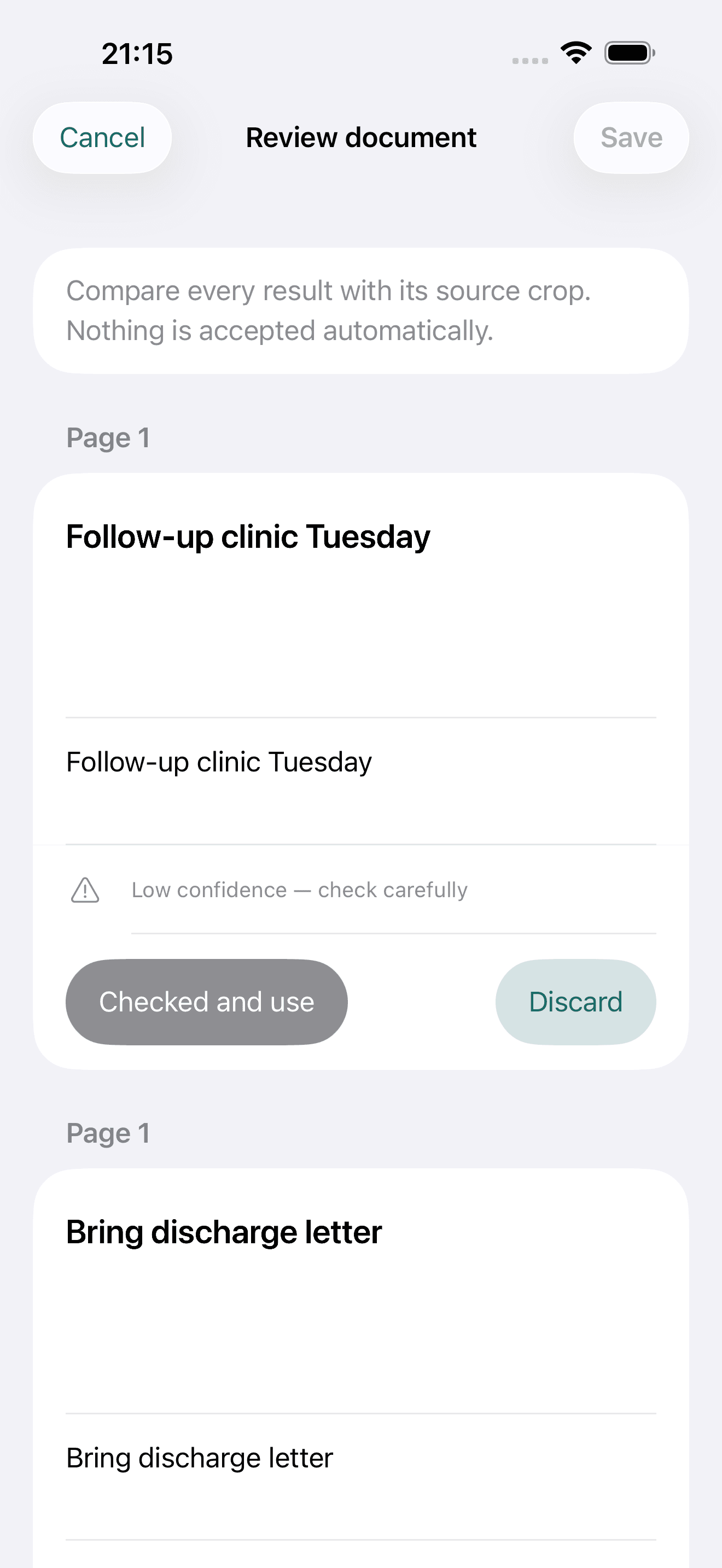Cancel the document review

[x=102, y=138]
